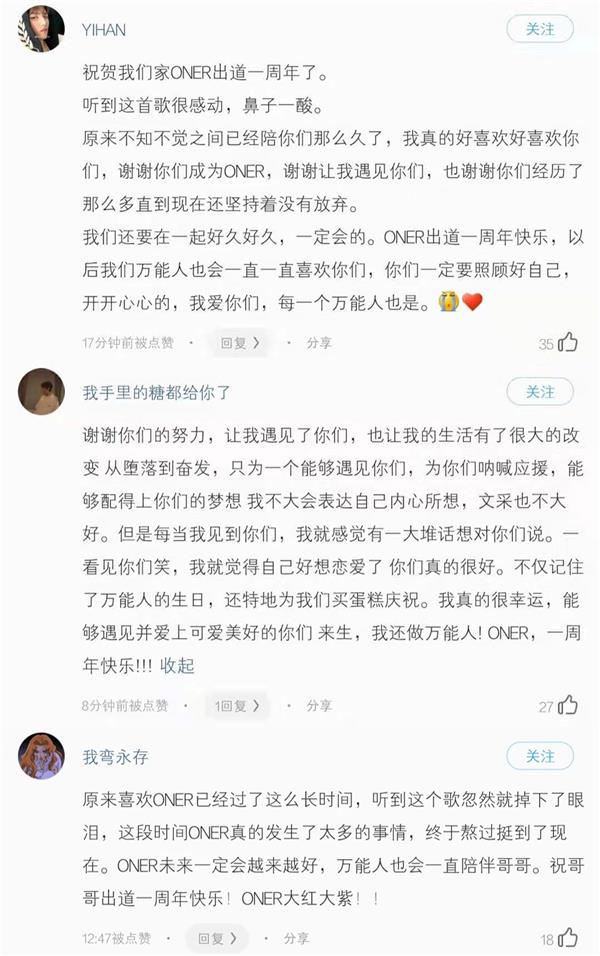Open 我弯永存's profile avatar
This screenshot has height=956, width=600.
(x=41, y=756)
